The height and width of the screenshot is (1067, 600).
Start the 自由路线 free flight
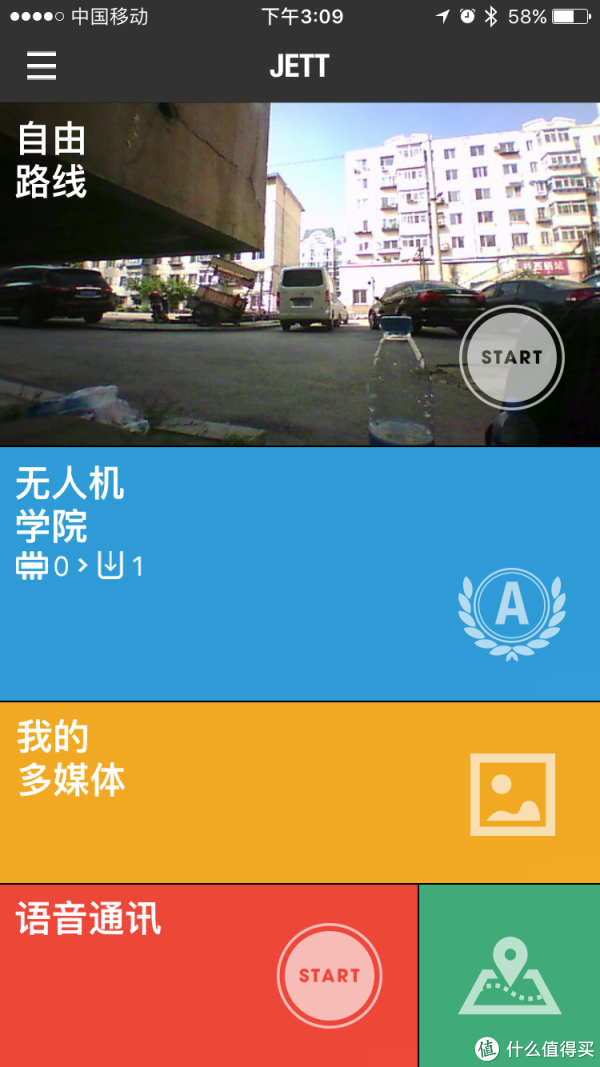pyautogui.click(x=511, y=357)
